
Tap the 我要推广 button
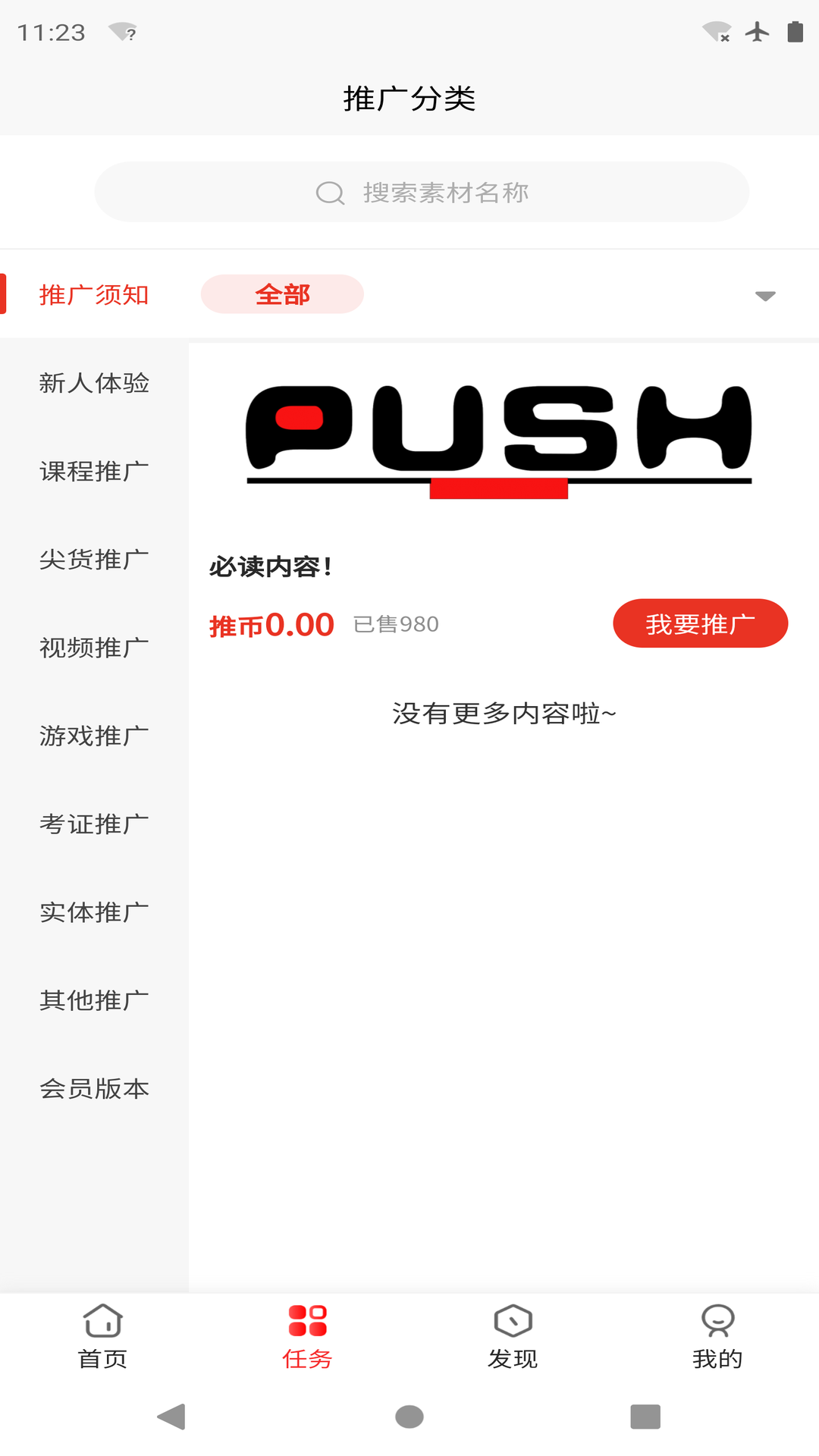point(700,623)
